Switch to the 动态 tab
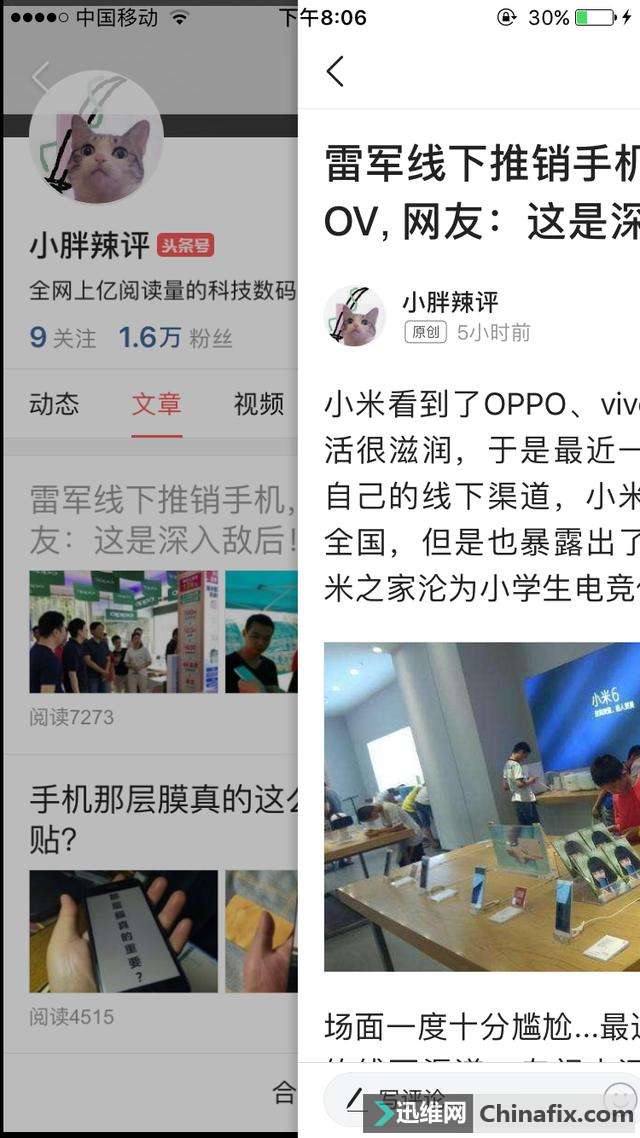The image size is (640, 1138). [x=54, y=404]
